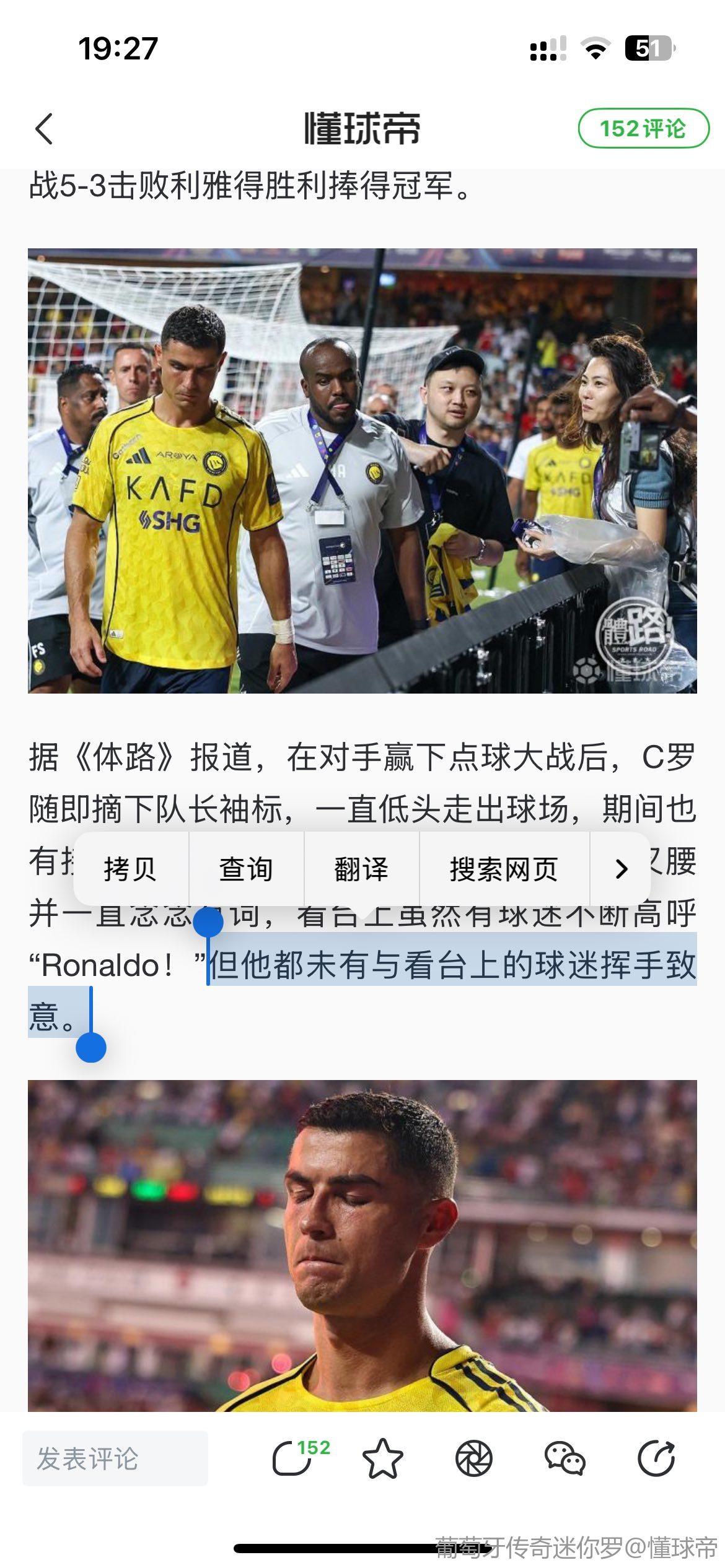Choose 查询 in the text selection menu
This screenshot has width=725, height=1568.
click(246, 869)
